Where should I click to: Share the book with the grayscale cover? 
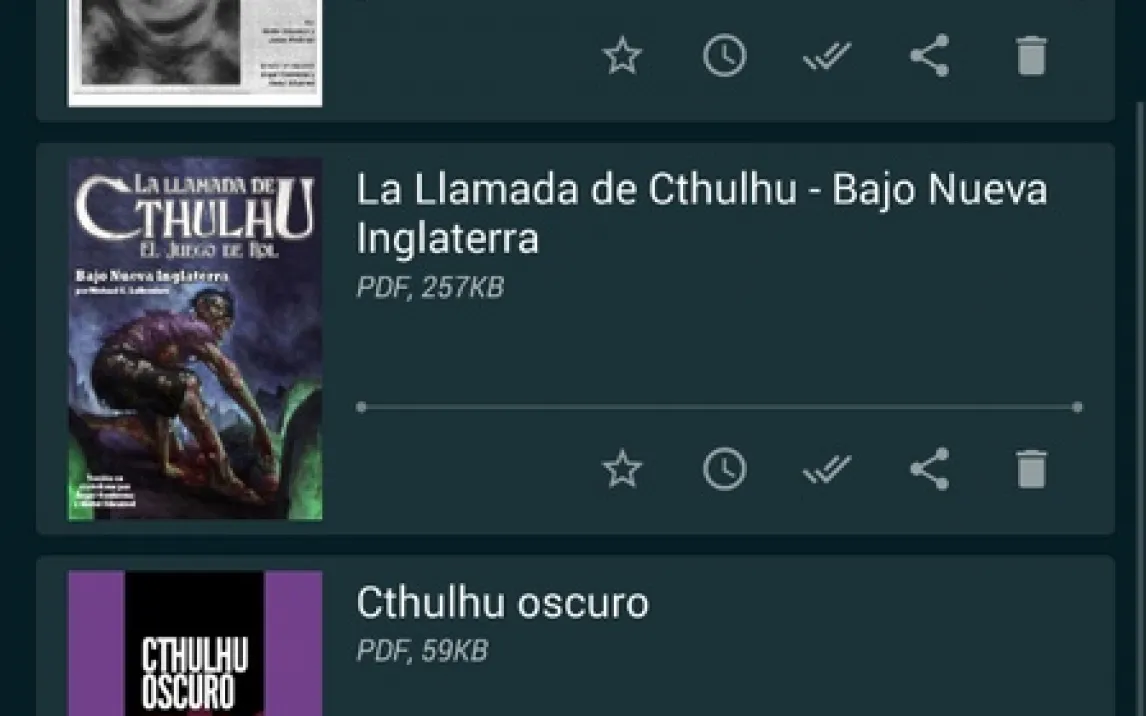[929, 56]
